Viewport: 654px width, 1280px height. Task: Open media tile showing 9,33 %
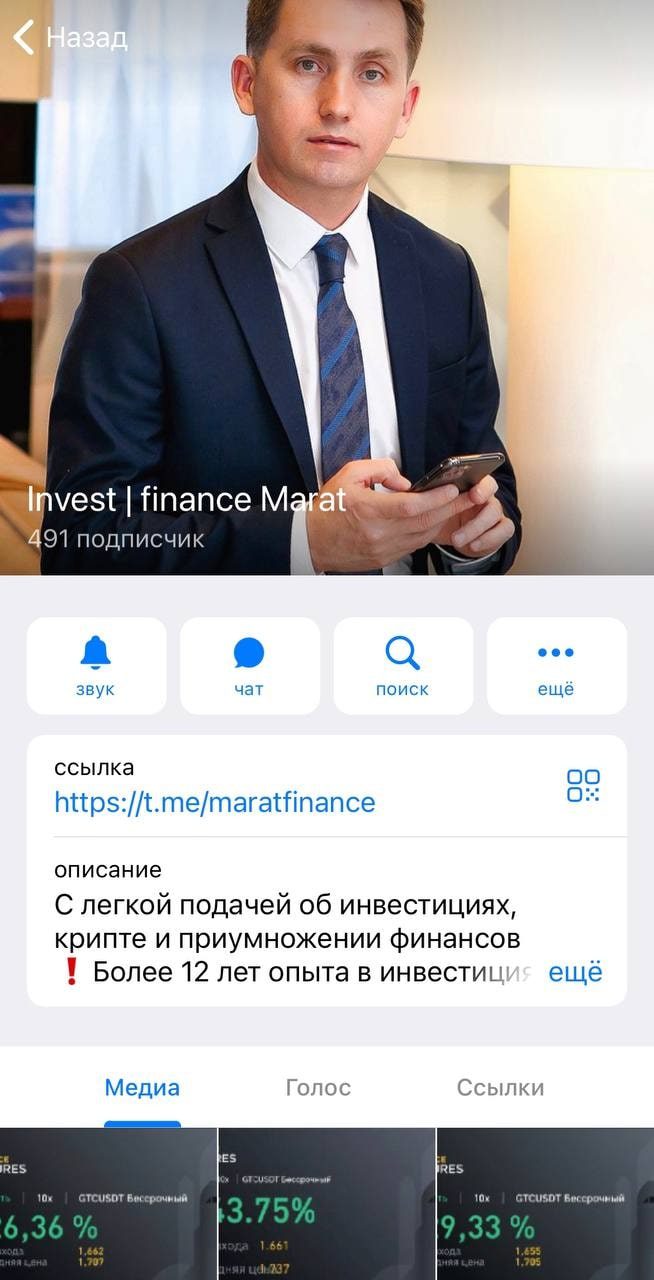545,1205
